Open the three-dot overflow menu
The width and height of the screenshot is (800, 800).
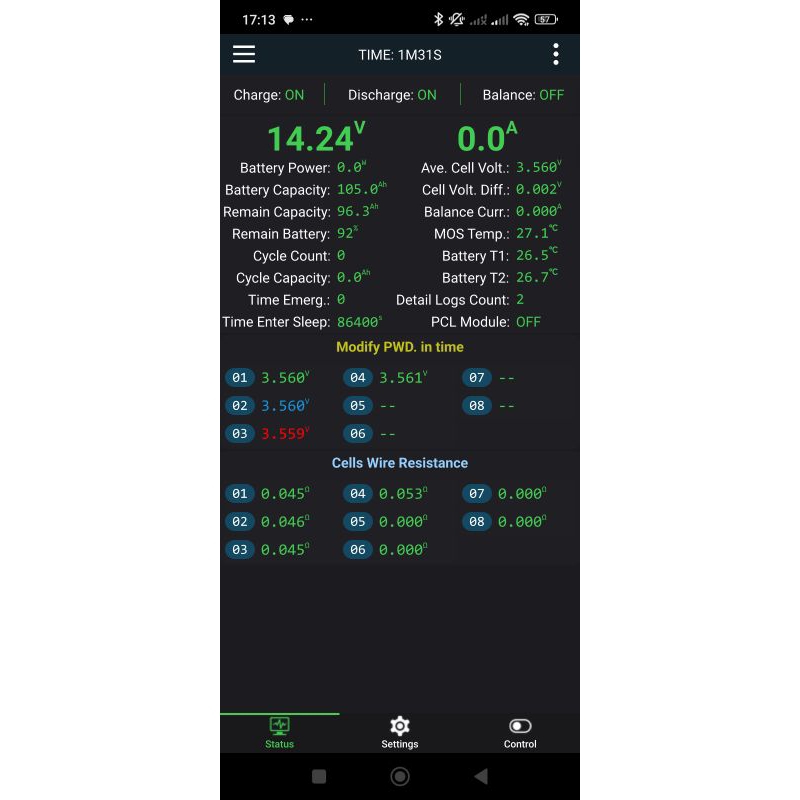pyautogui.click(x=556, y=54)
